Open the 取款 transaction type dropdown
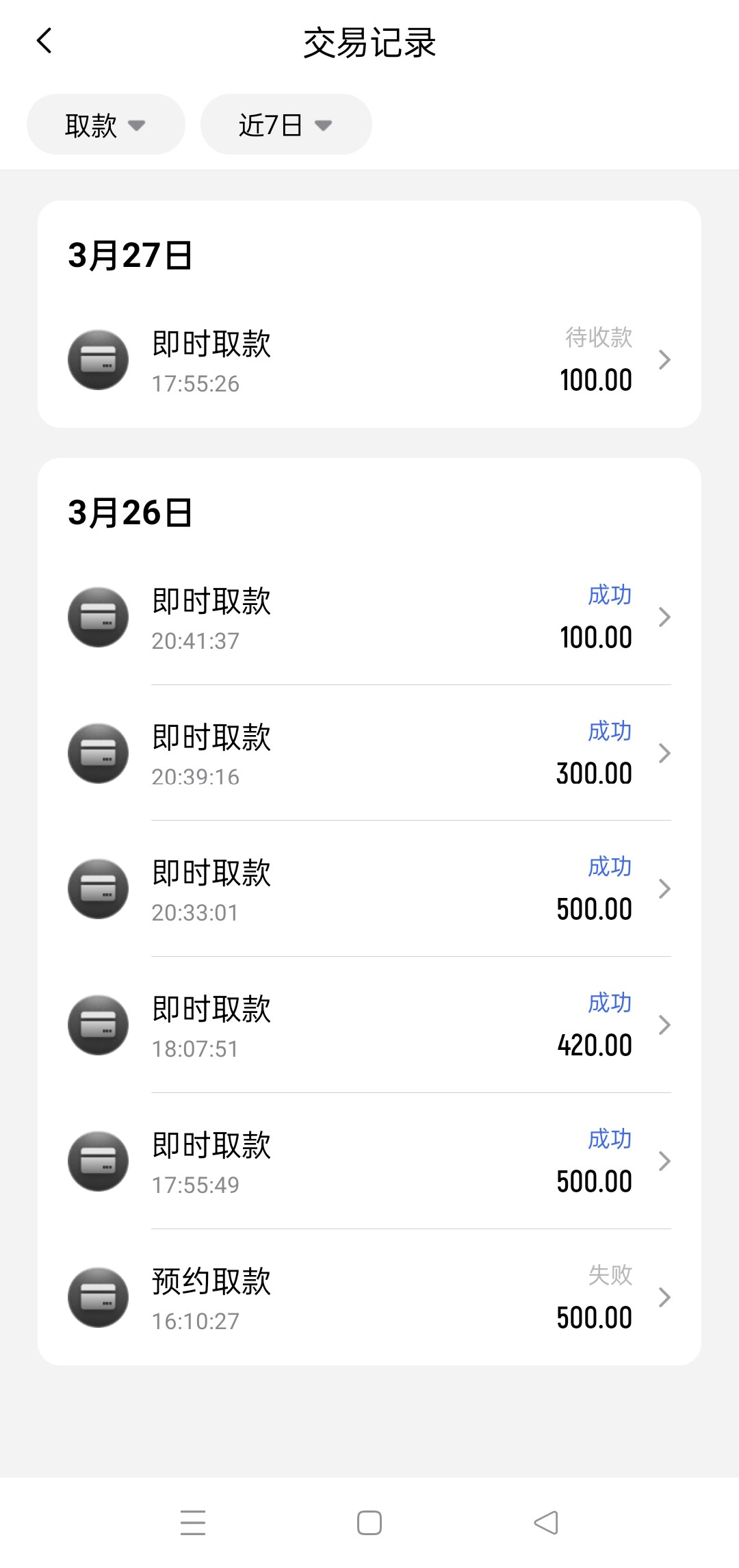 coord(105,125)
